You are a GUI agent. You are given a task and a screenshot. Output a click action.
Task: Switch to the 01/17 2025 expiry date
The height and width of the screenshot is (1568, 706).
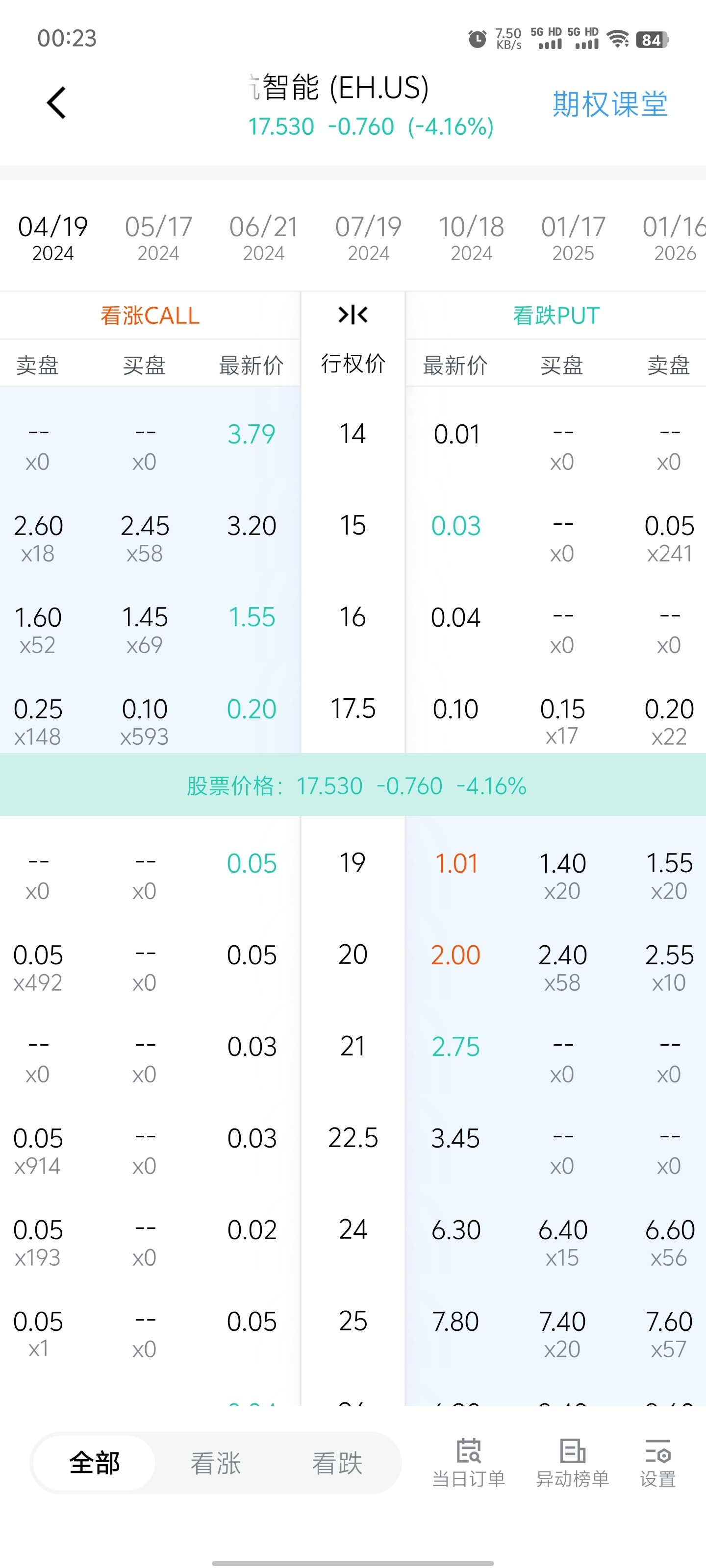pos(573,237)
